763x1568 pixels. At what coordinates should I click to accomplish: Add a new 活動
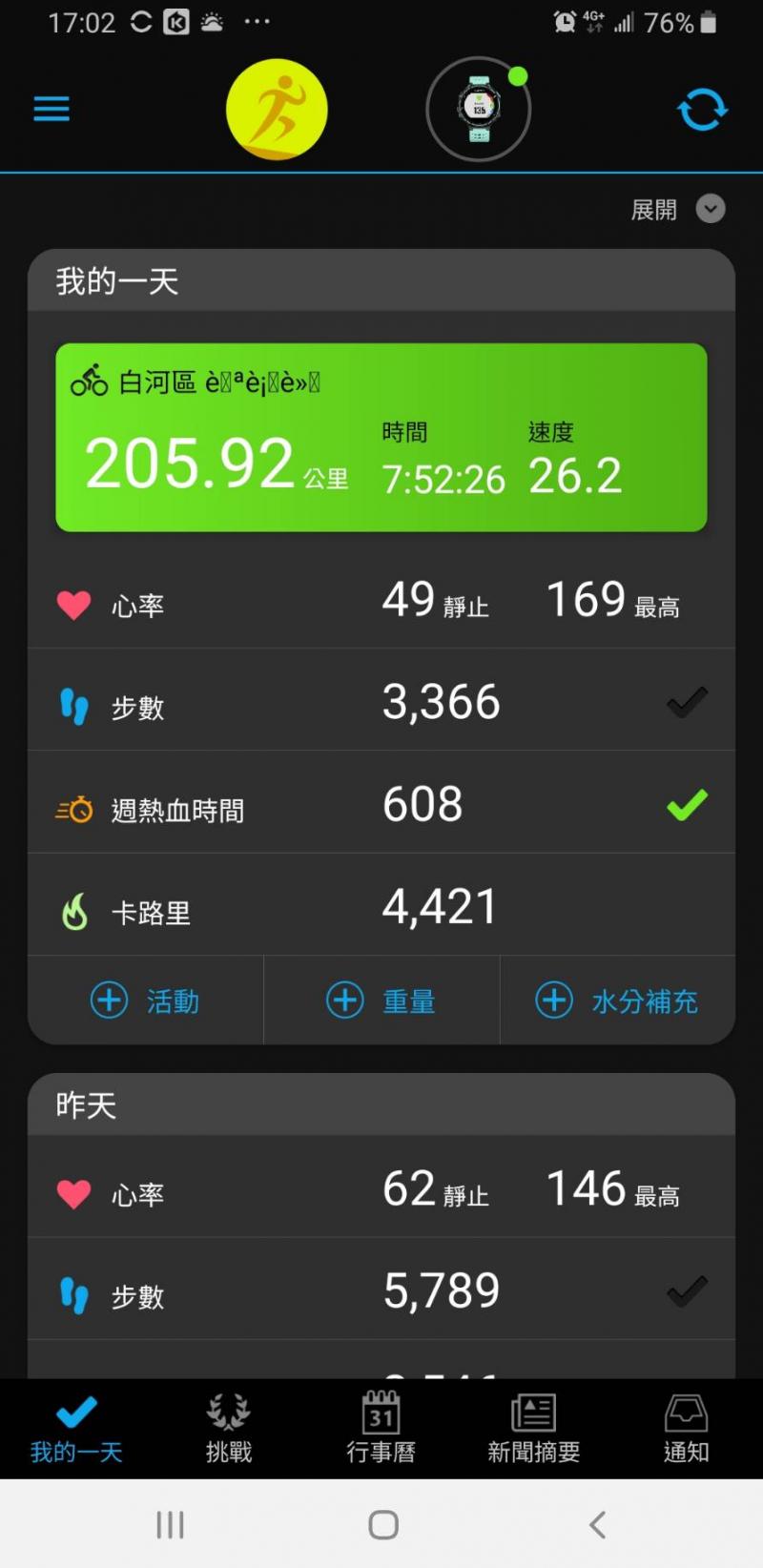point(146,1001)
